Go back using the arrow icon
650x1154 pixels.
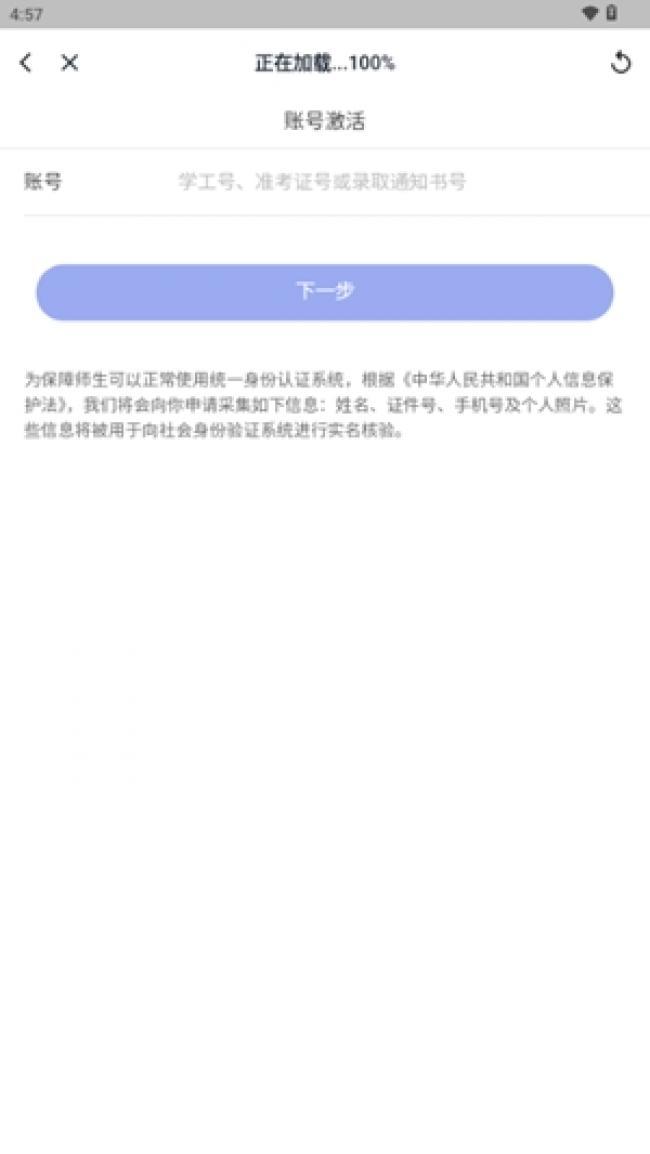(26, 63)
